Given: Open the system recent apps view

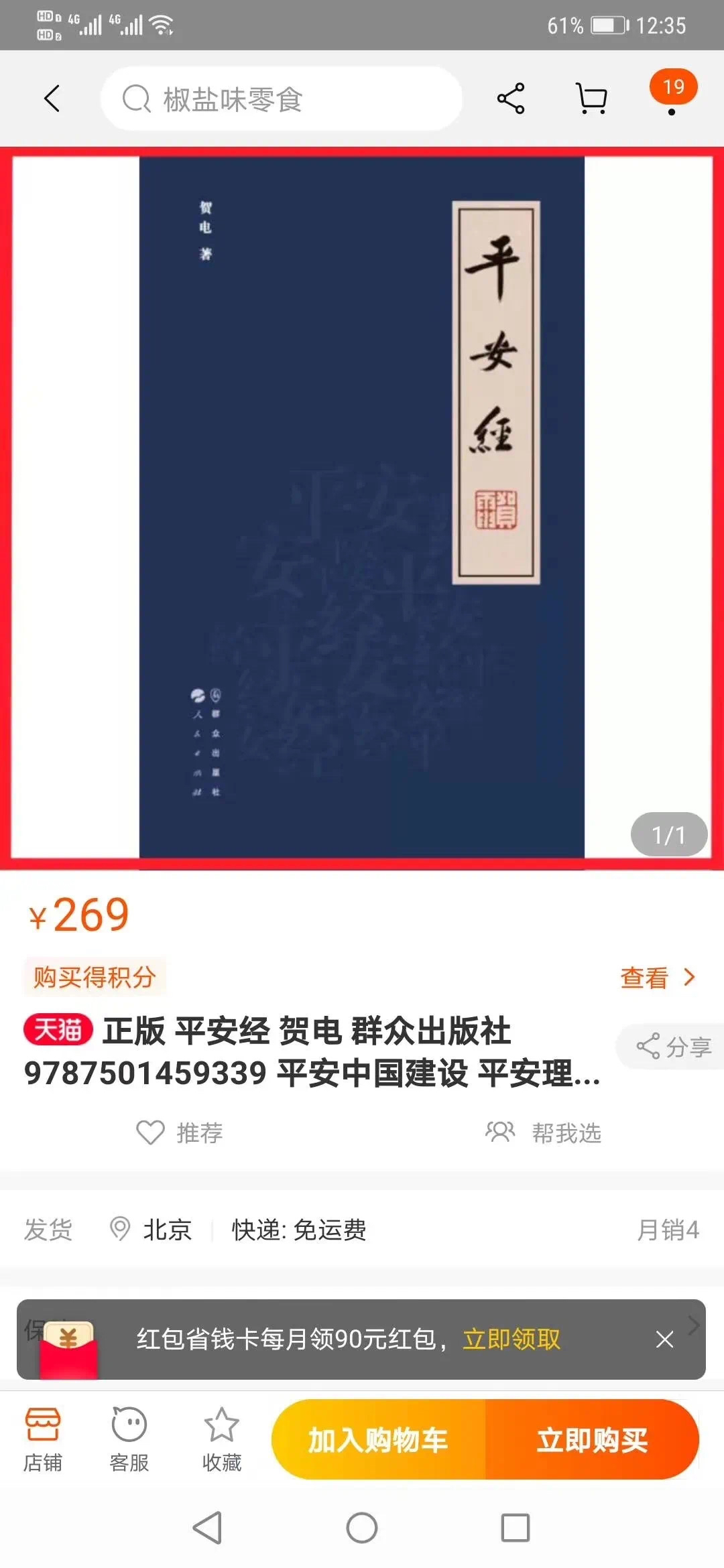Looking at the screenshot, I should [x=516, y=1528].
